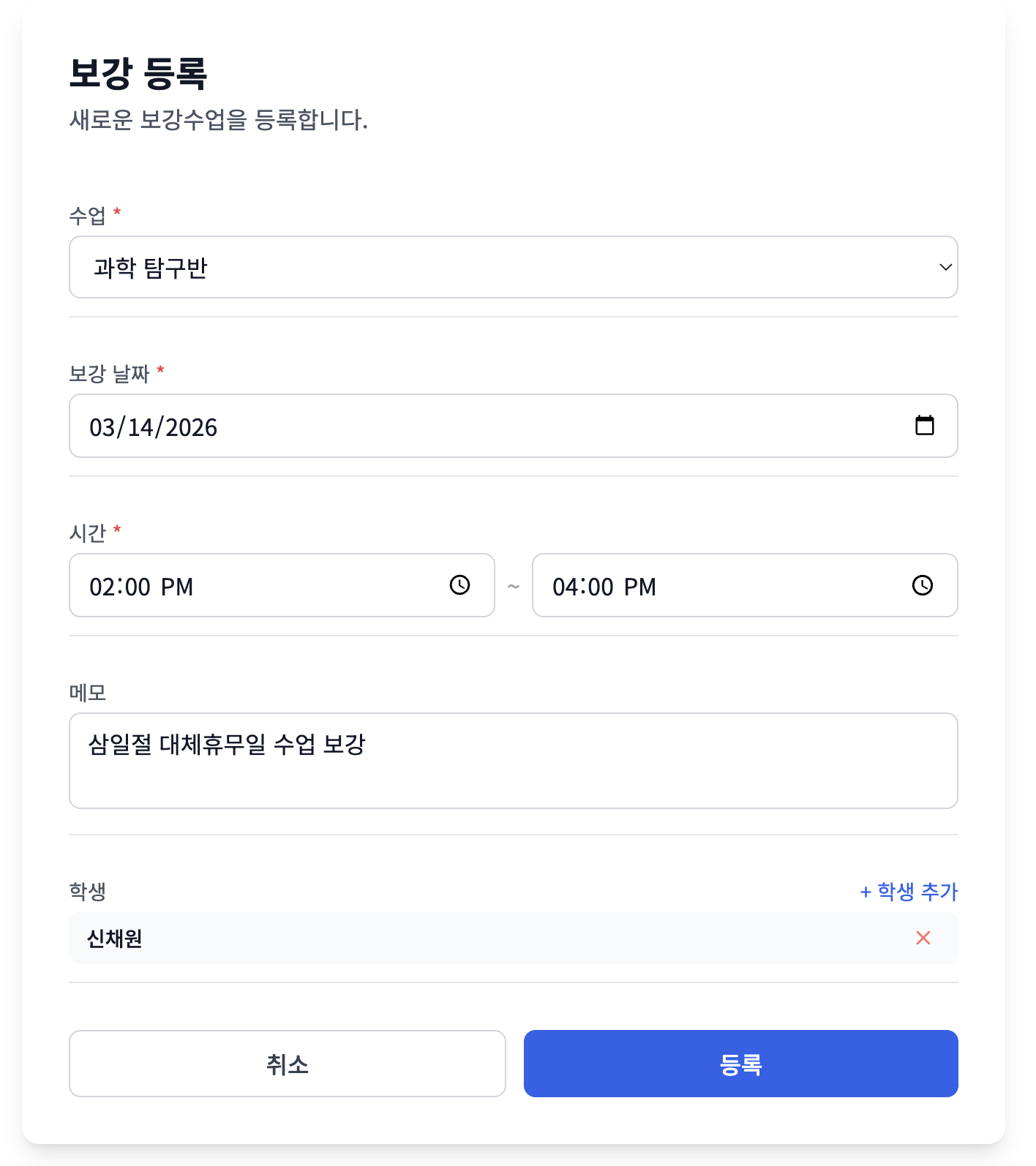Click the plus icon next to 학생 추가
Screen dimensions: 1036x1166
pyautogui.click(x=867, y=892)
